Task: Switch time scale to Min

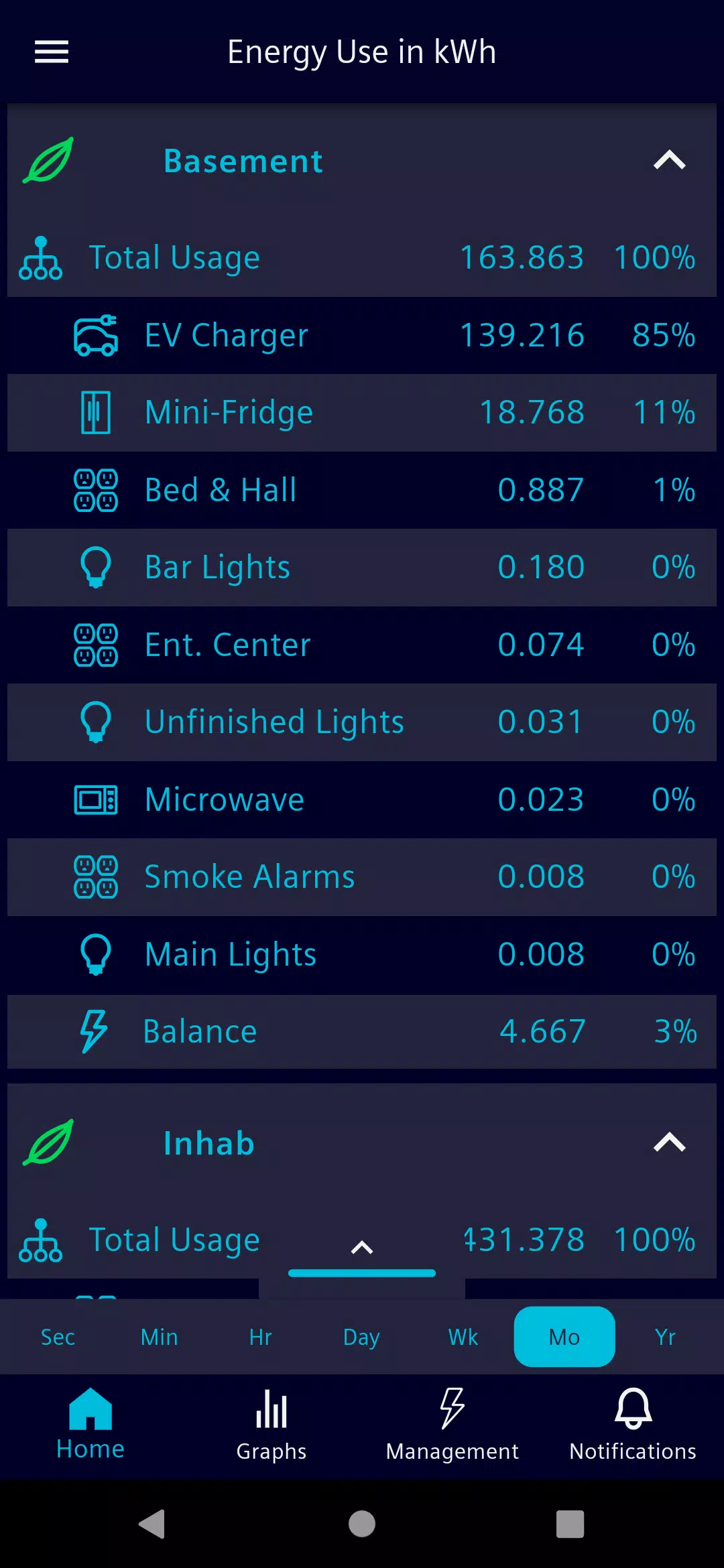Action: point(160,1337)
